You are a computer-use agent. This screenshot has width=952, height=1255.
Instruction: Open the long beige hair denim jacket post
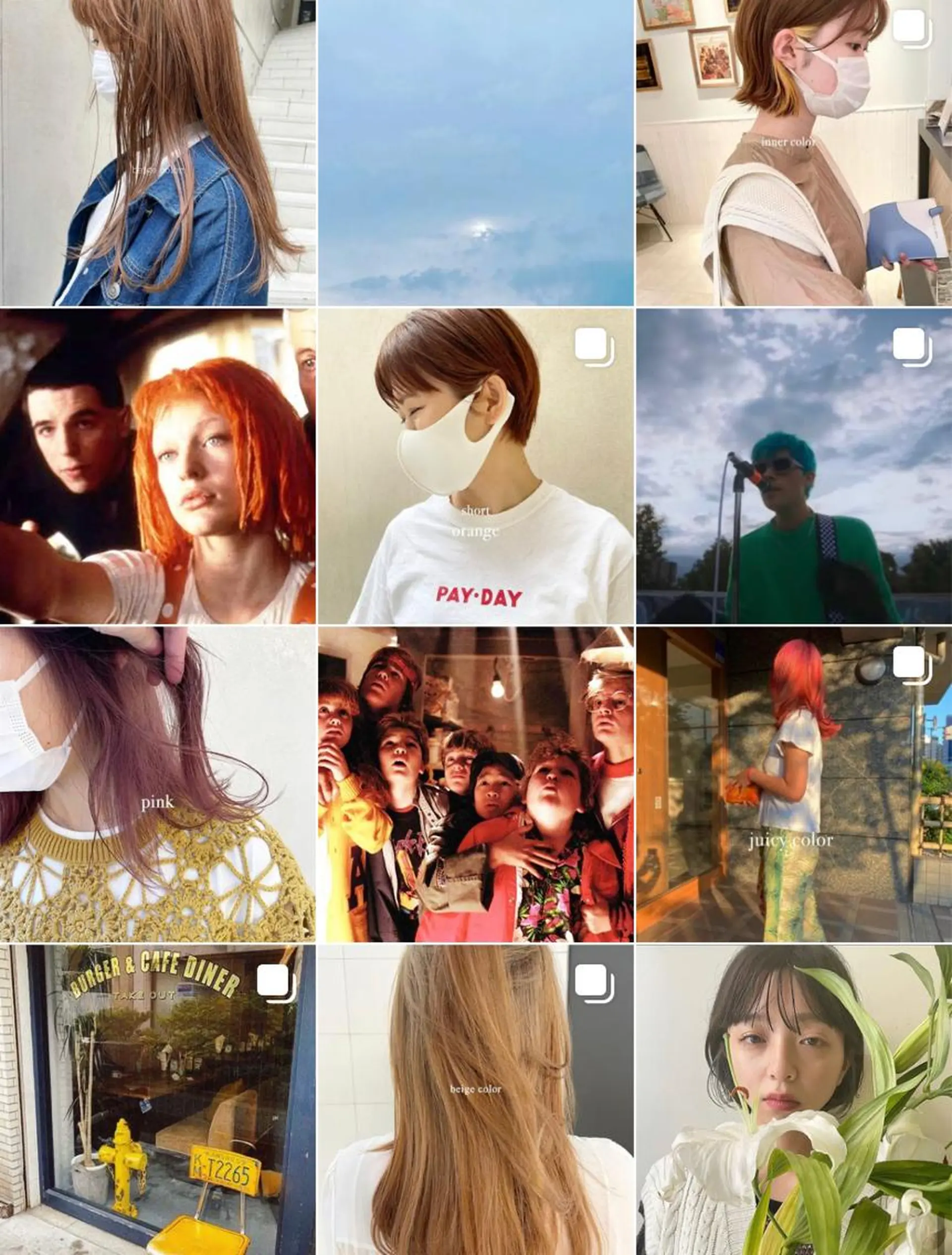(x=158, y=152)
